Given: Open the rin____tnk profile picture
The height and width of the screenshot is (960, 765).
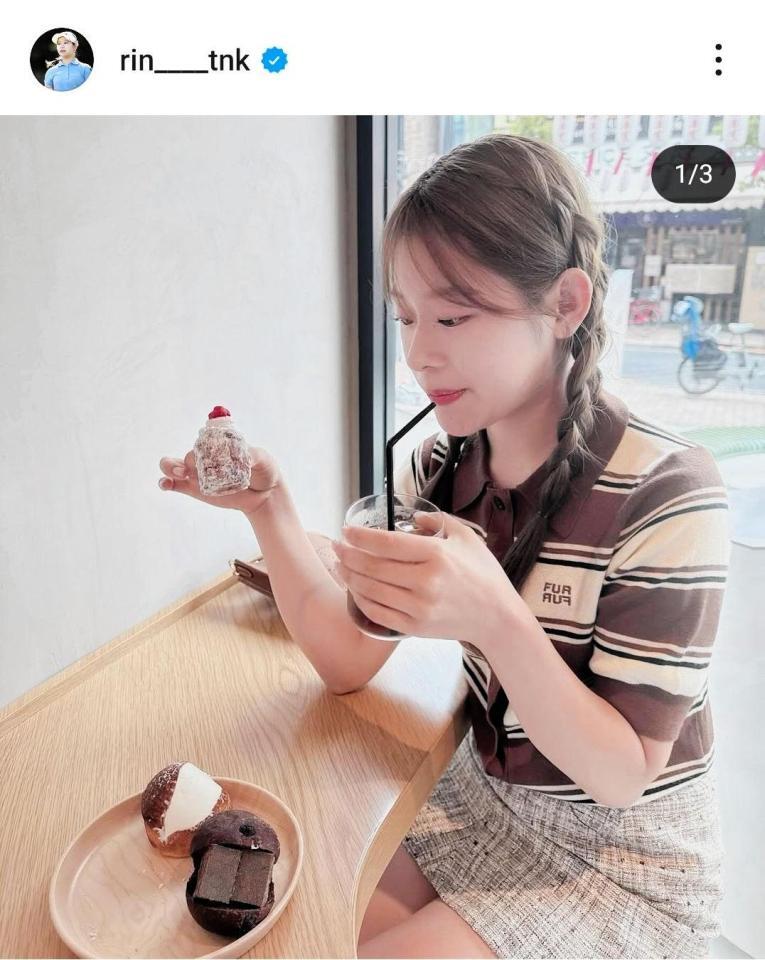Looking at the screenshot, I should pyautogui.click(x=61, y=60).
